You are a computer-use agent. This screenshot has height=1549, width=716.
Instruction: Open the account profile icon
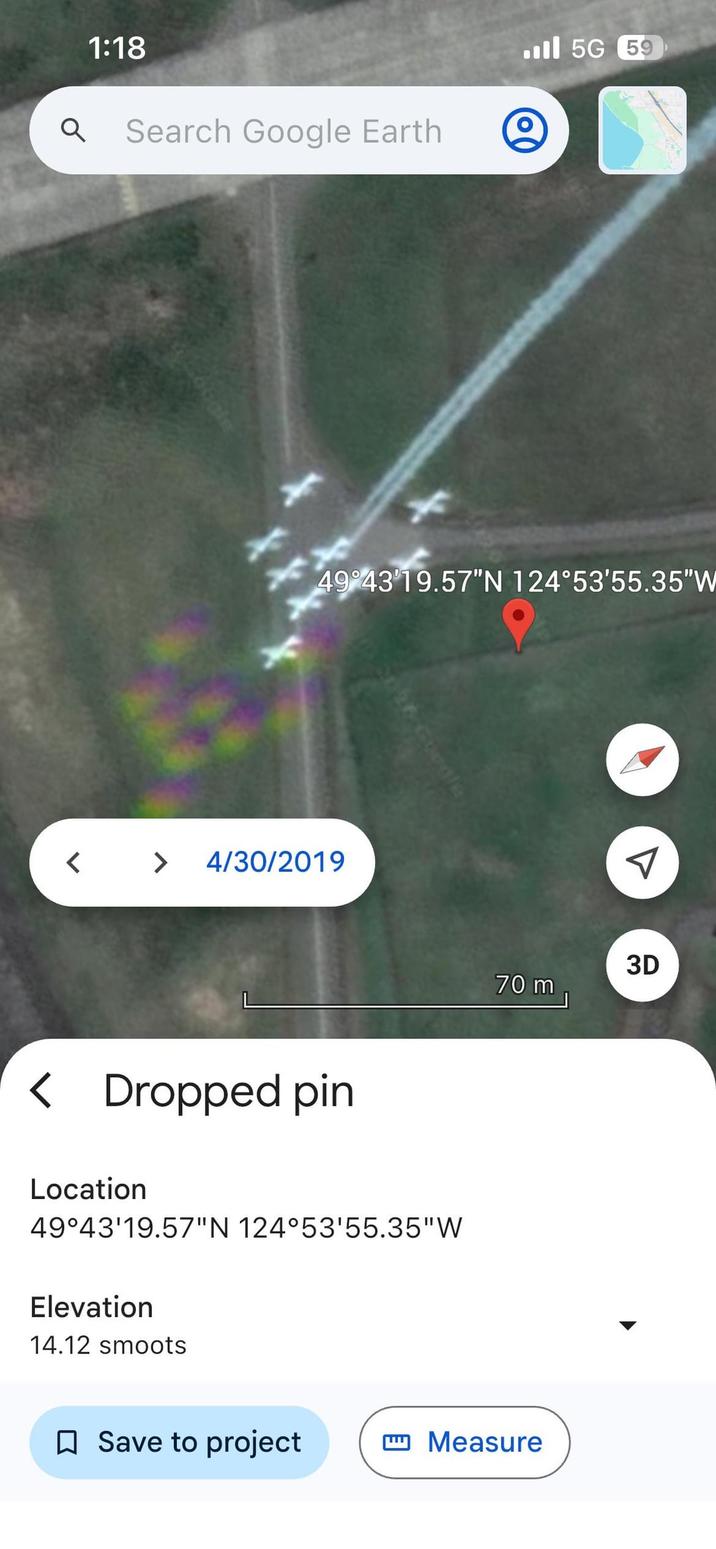coord(525,131)
